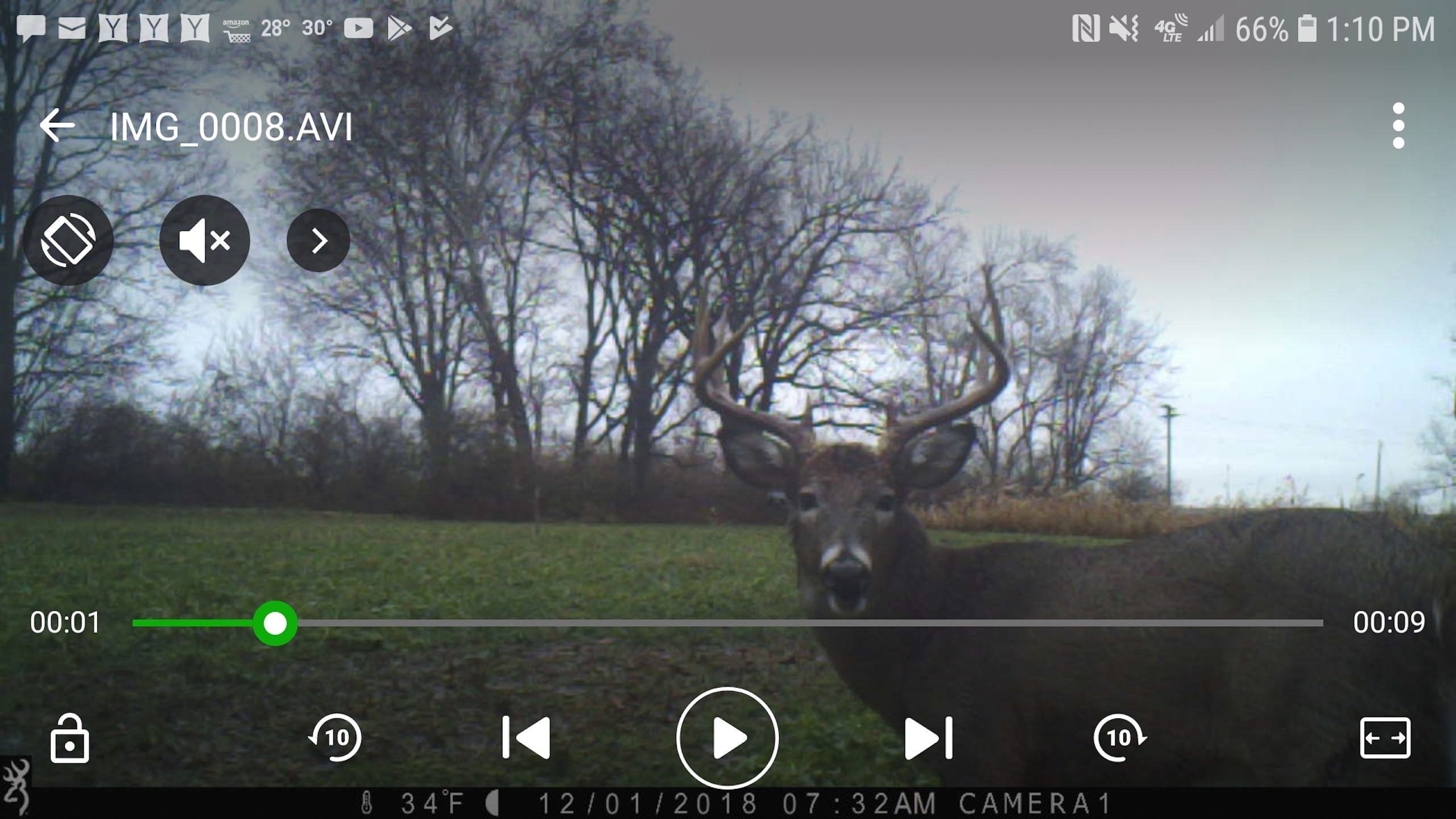Skip to the previous video

tap(527, 738)
